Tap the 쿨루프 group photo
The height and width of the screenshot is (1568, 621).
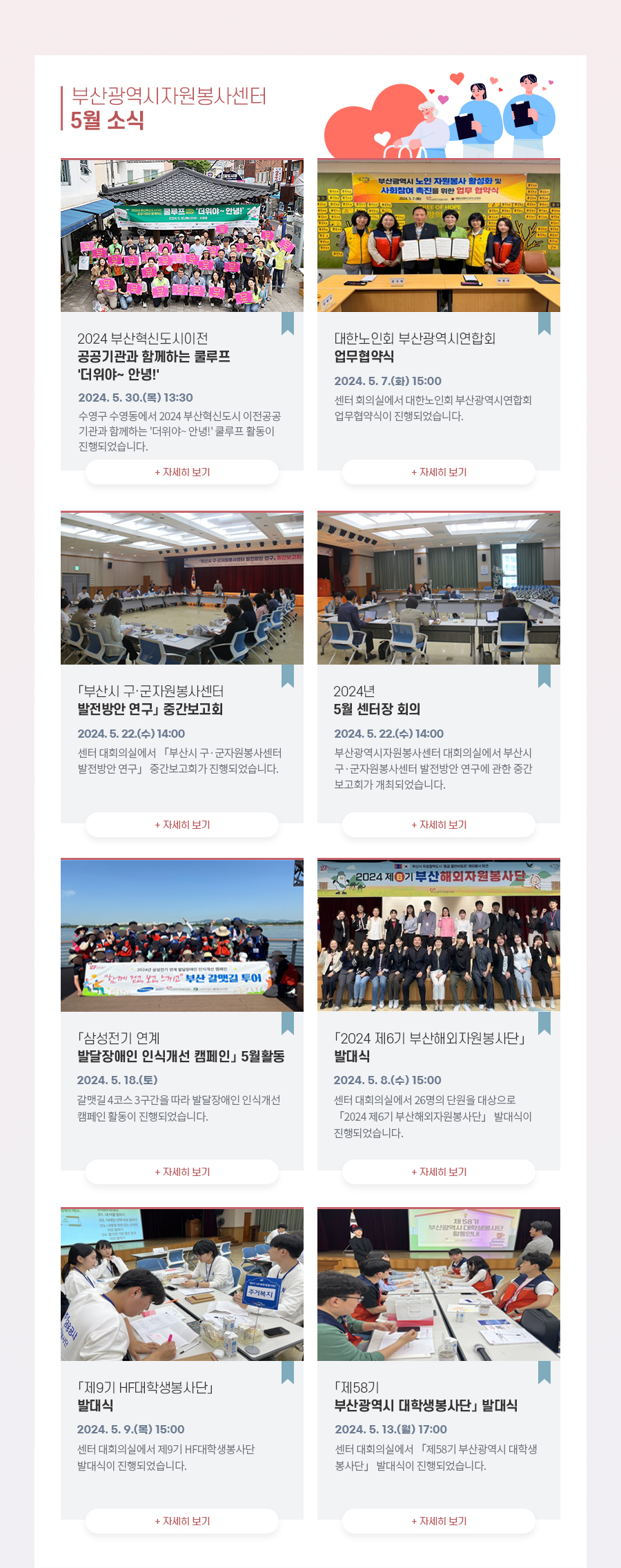coord(182,235)
